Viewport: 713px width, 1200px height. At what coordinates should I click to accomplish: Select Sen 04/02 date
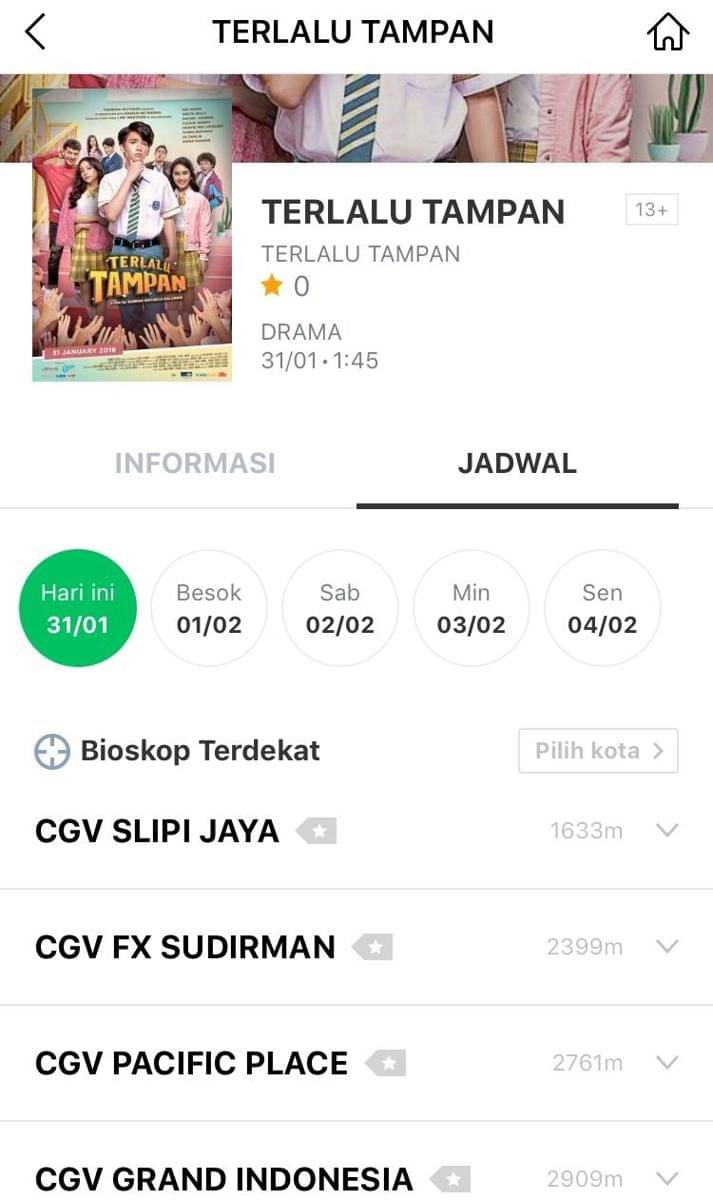pos(601,608)
